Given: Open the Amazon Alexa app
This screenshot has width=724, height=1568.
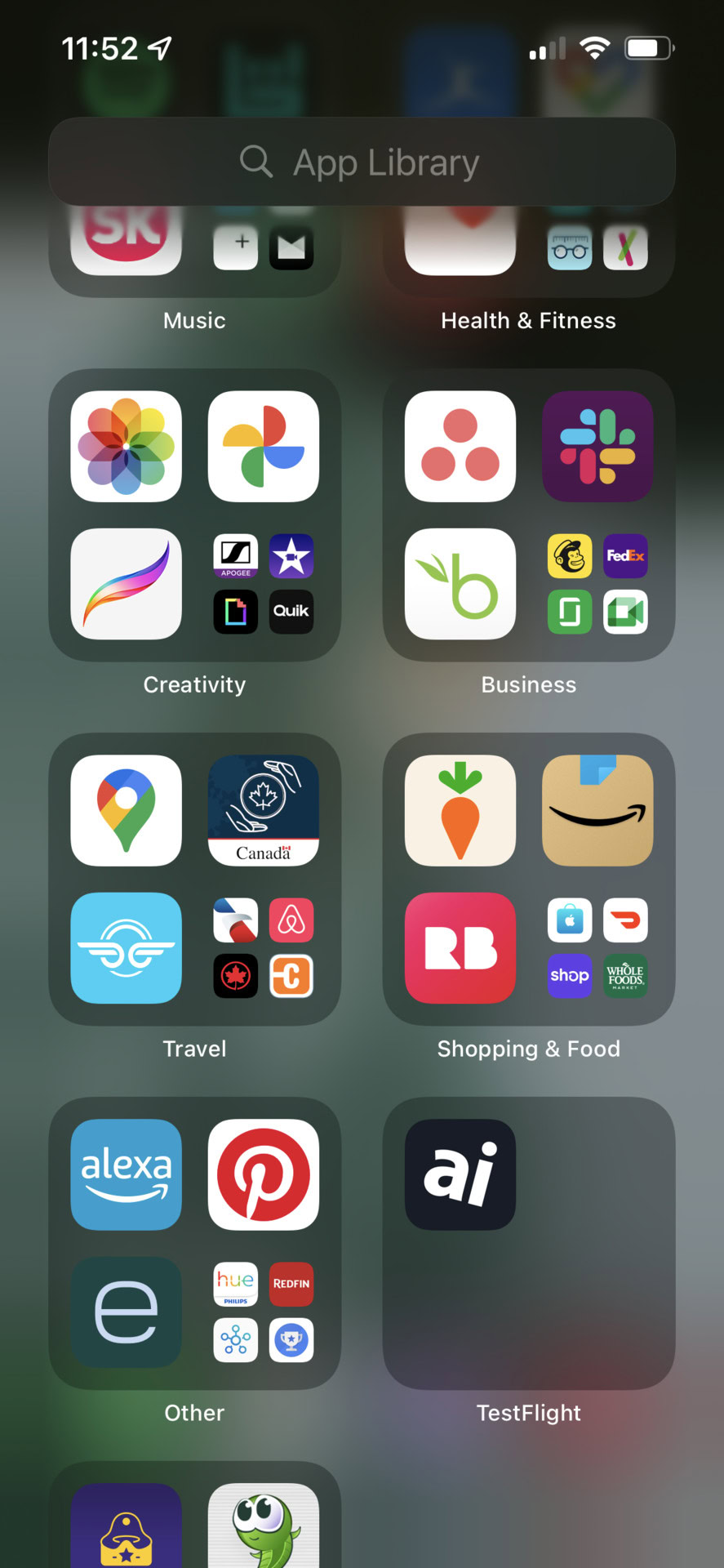Looking at the screenshot, I should (x=127, y=1174).
